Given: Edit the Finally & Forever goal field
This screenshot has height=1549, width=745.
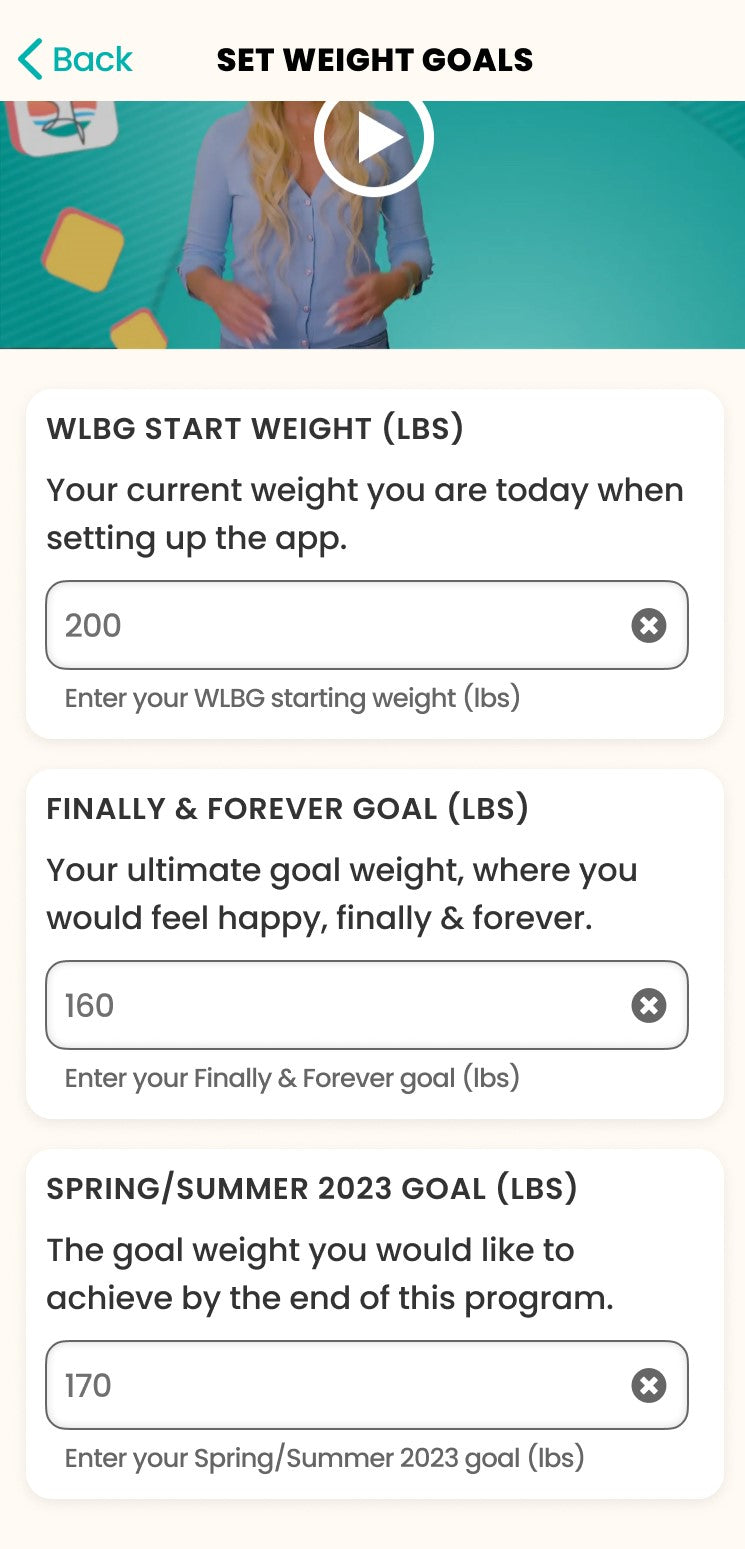Looking at the screenshot, I should coord(367,1005).
